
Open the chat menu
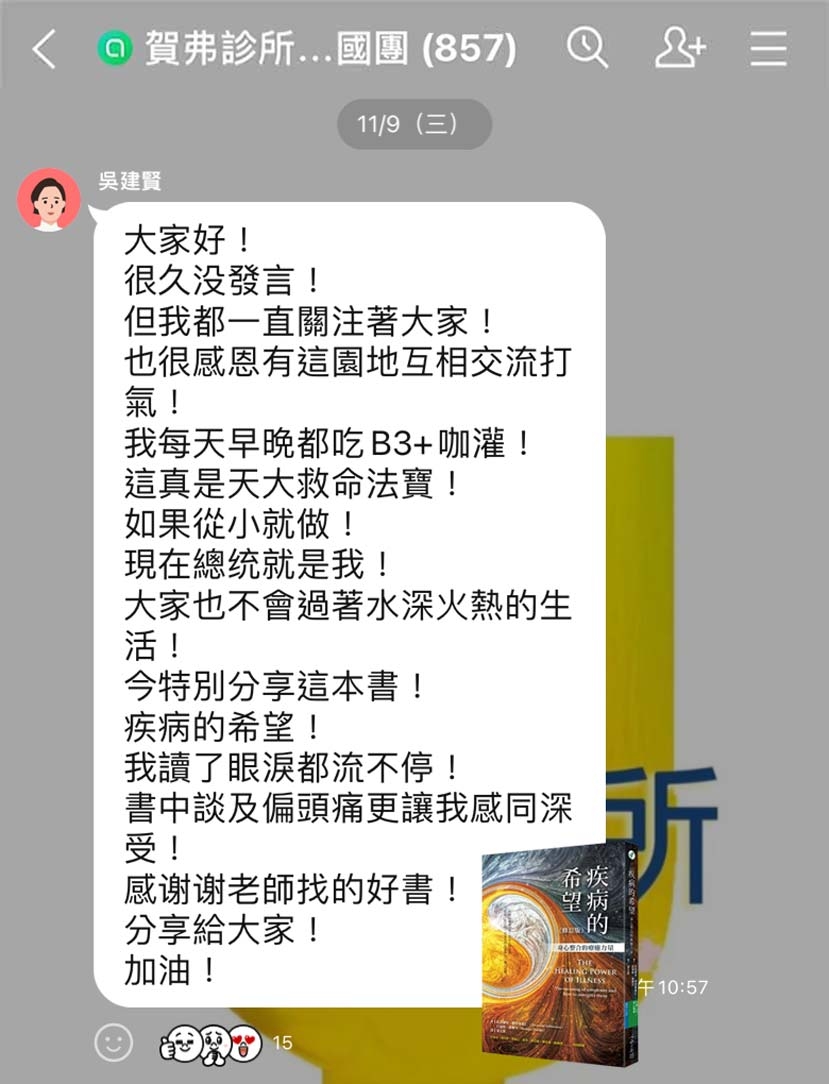point(768,47)
